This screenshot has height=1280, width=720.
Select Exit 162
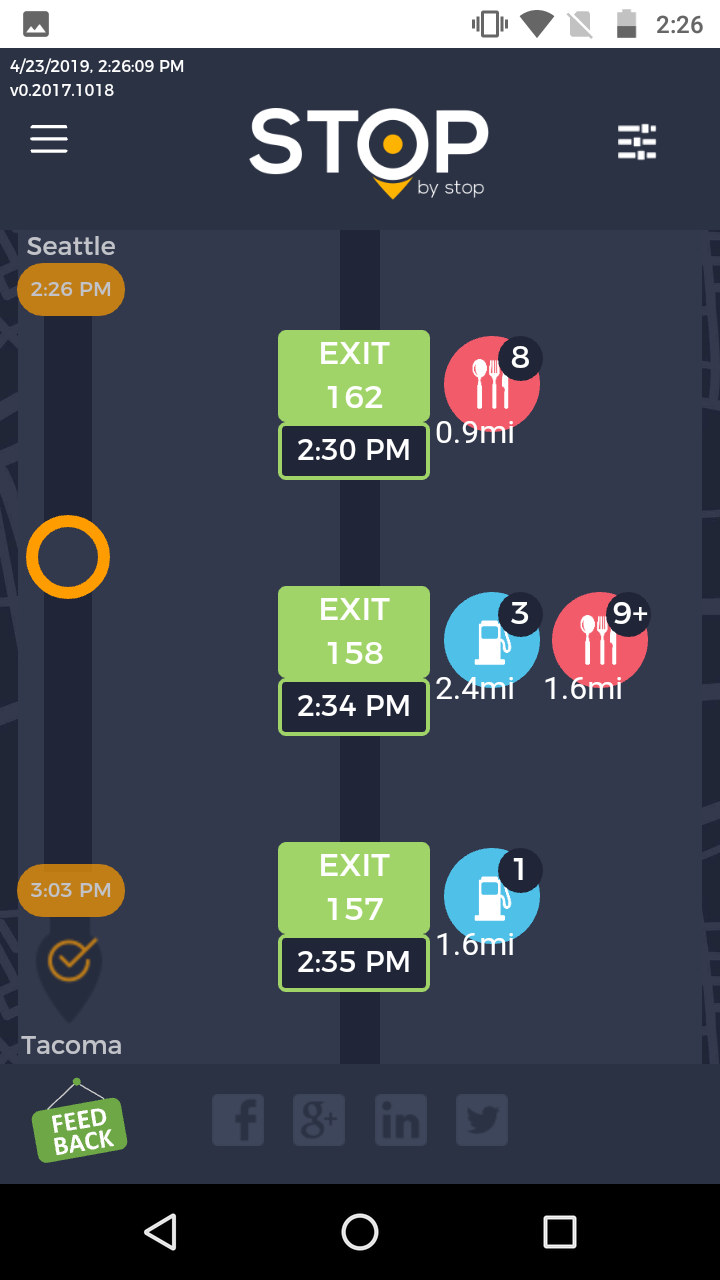point(354,376)
